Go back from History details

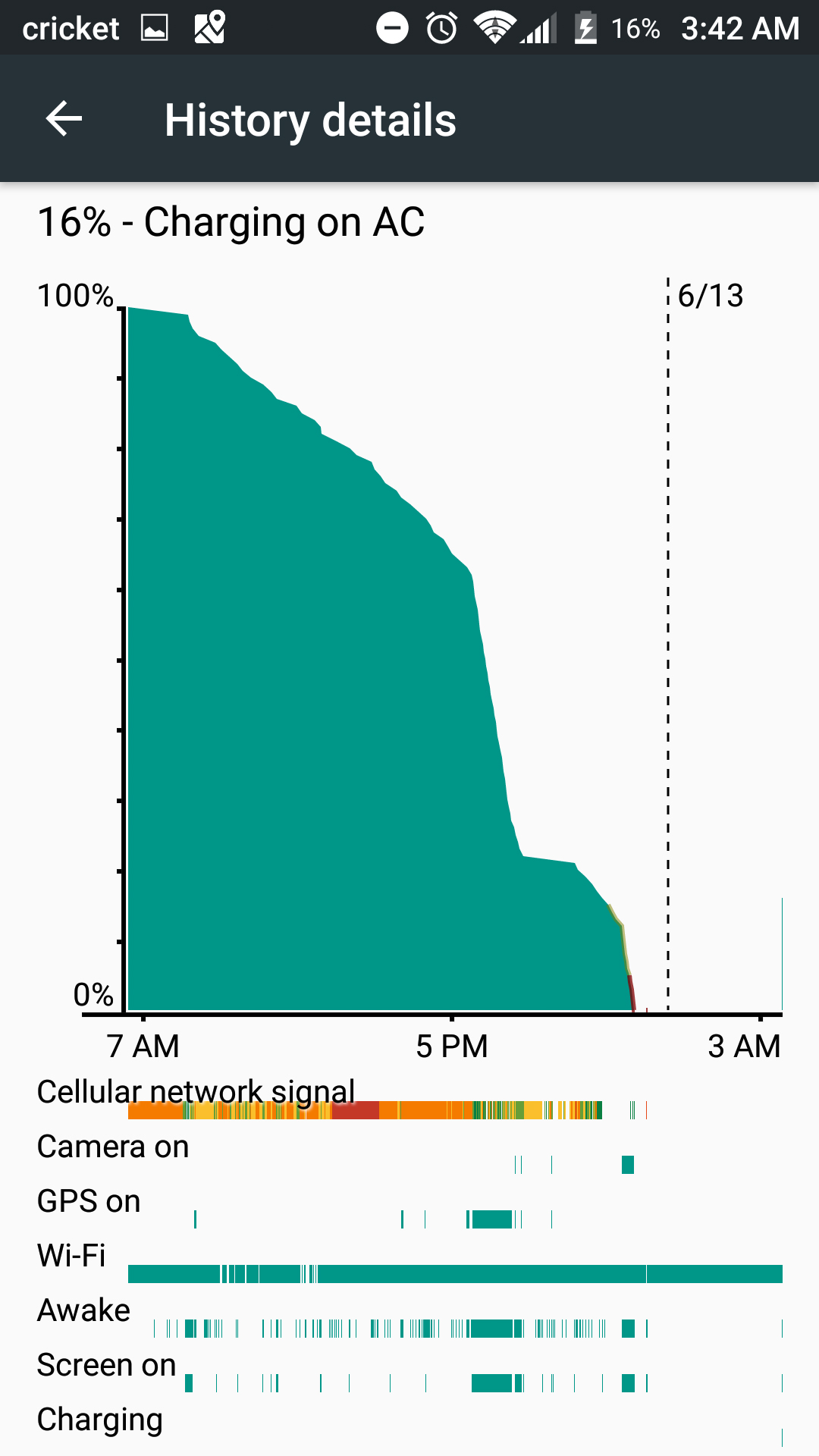coord(64,119)
